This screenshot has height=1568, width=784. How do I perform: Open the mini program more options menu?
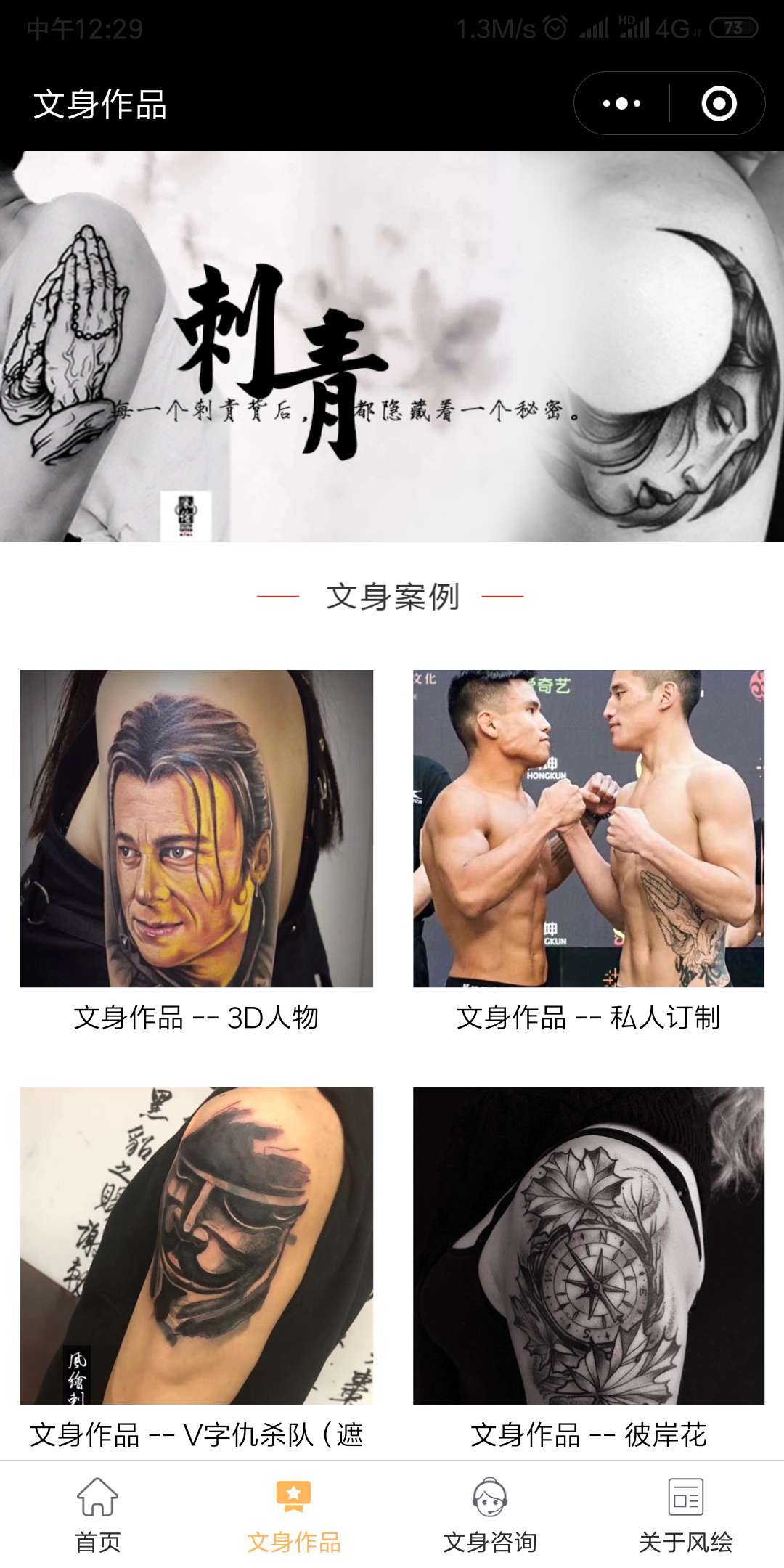[x=622, y=104]
